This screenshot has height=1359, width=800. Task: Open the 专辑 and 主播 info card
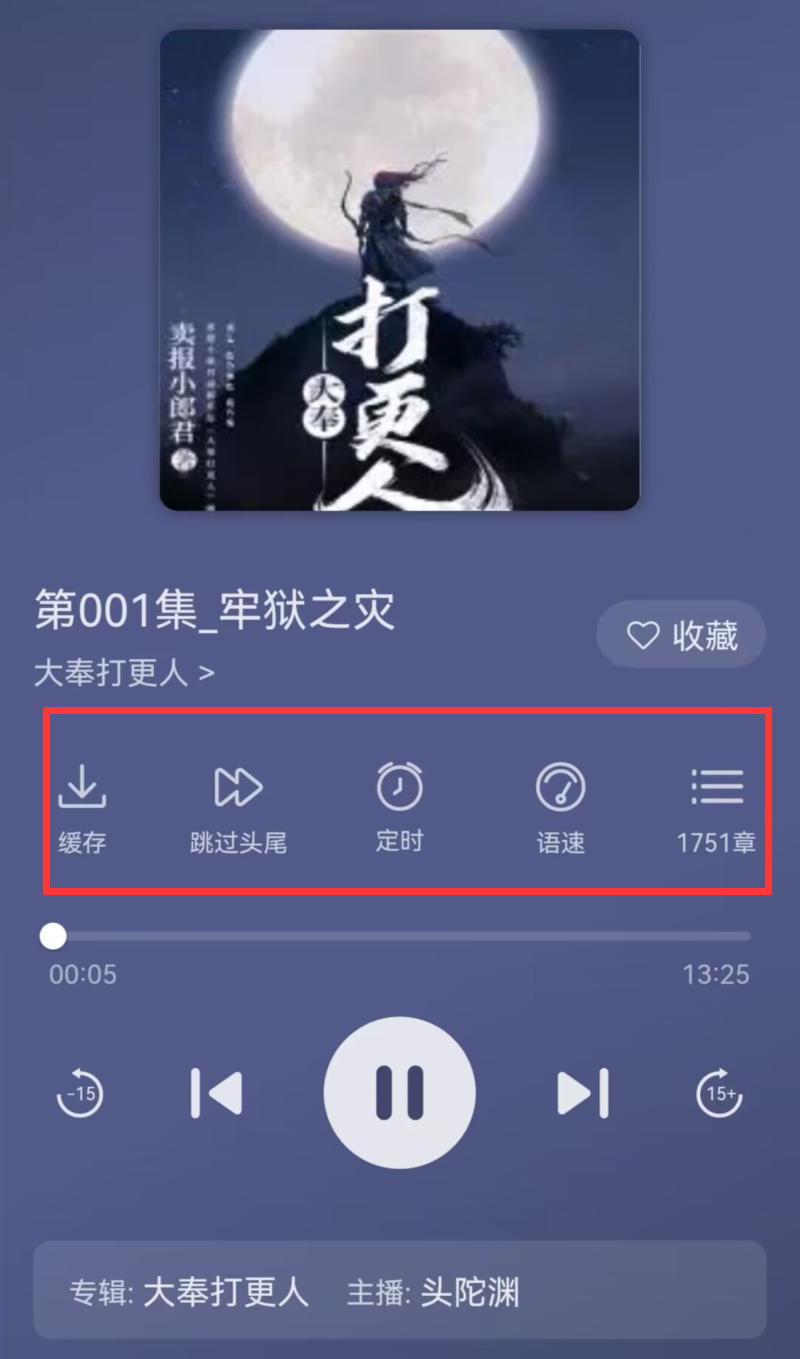pos(400,1291)
